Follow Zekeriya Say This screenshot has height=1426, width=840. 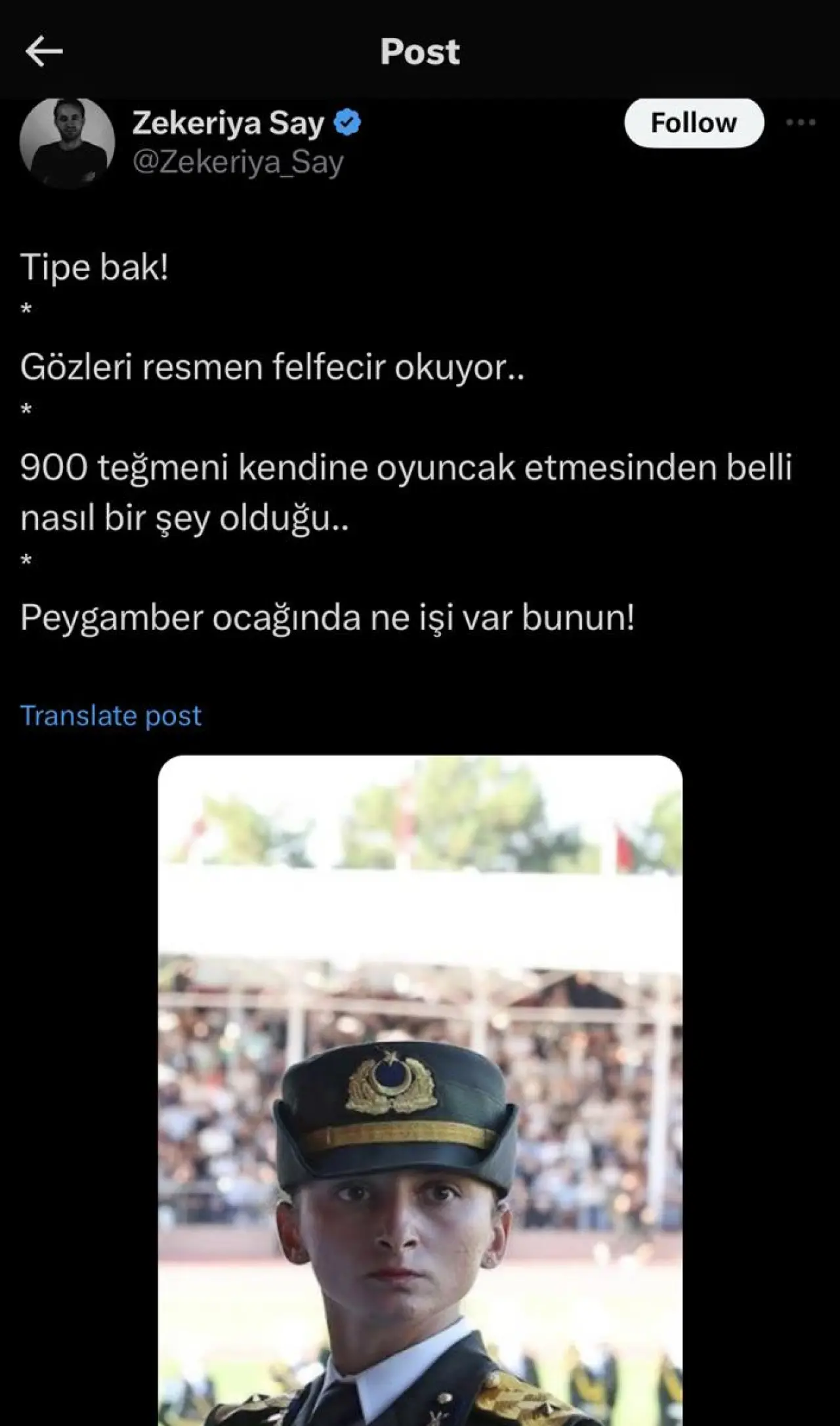694,123
